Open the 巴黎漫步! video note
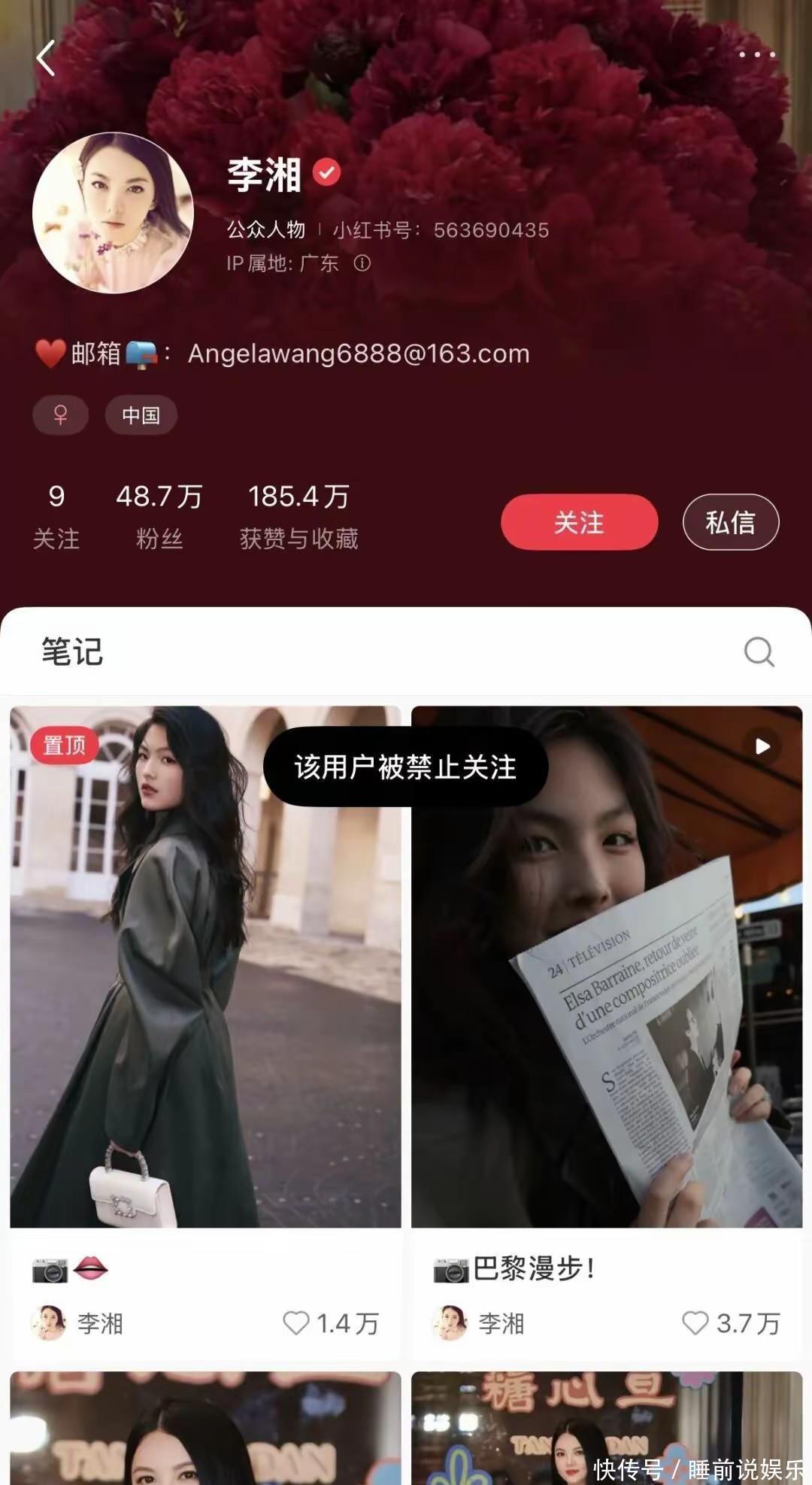The image size is (812, 1485). (607, 967)
